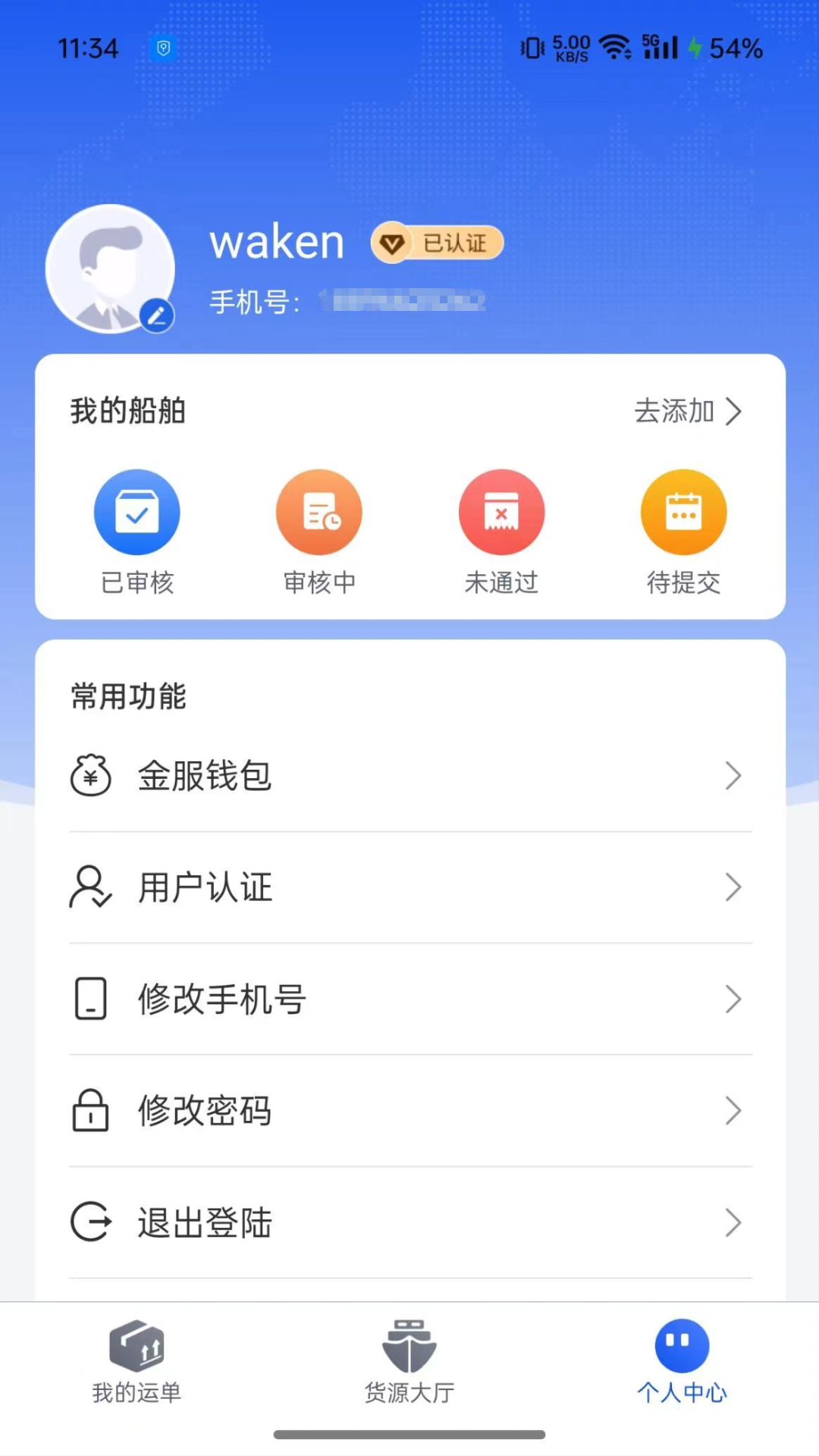Click the 退出登陆 logout icon
This screenshot has height=1456, width=819.
click(x=90, y=1222)
